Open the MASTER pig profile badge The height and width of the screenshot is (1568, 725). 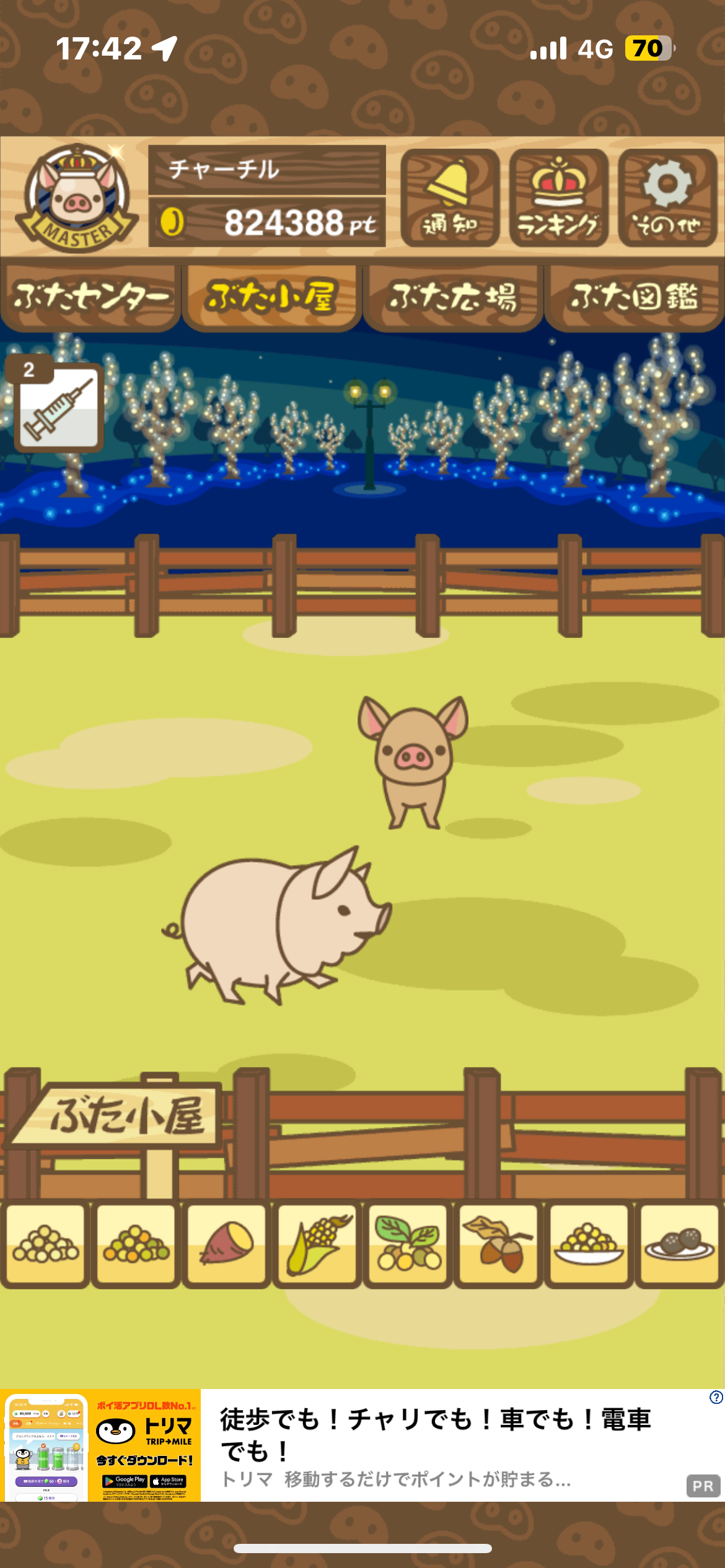point(76,198)
